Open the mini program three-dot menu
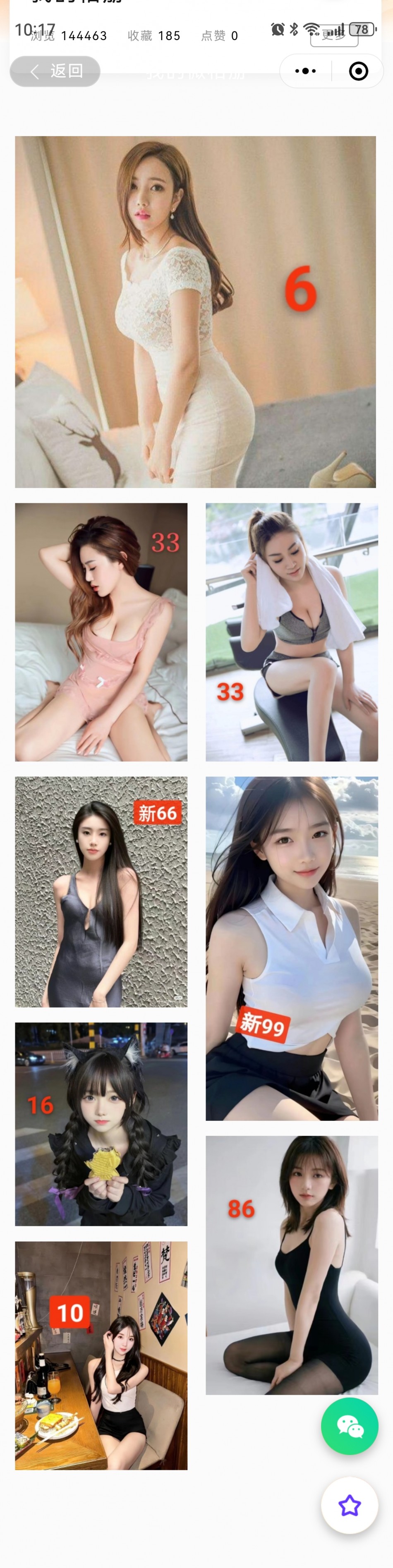This screenshot has height=1568, width=393. click(x=305, y=71)
